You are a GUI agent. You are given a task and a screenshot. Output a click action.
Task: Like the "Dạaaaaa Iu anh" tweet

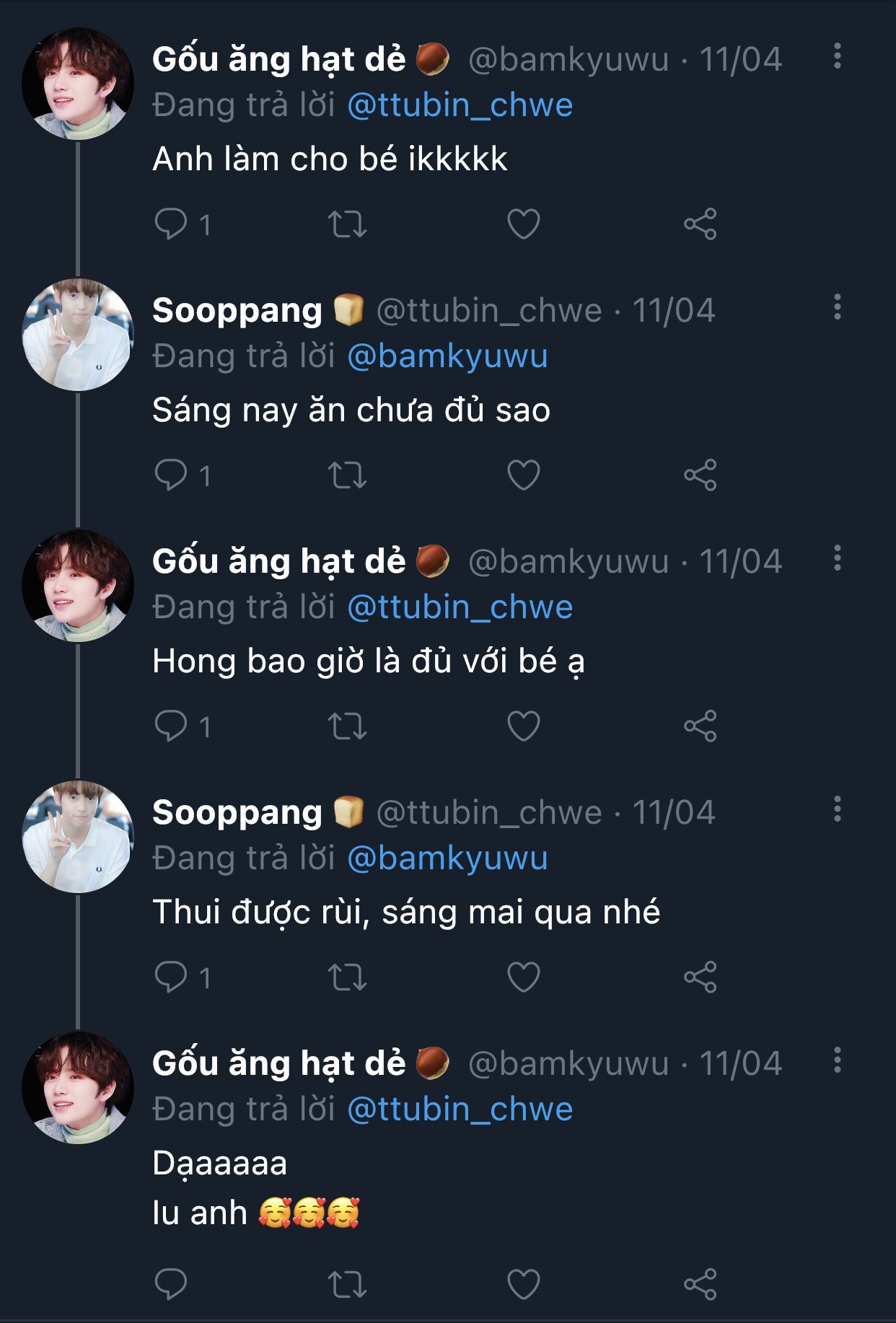pyautogui.click(x=524, y=1284)
